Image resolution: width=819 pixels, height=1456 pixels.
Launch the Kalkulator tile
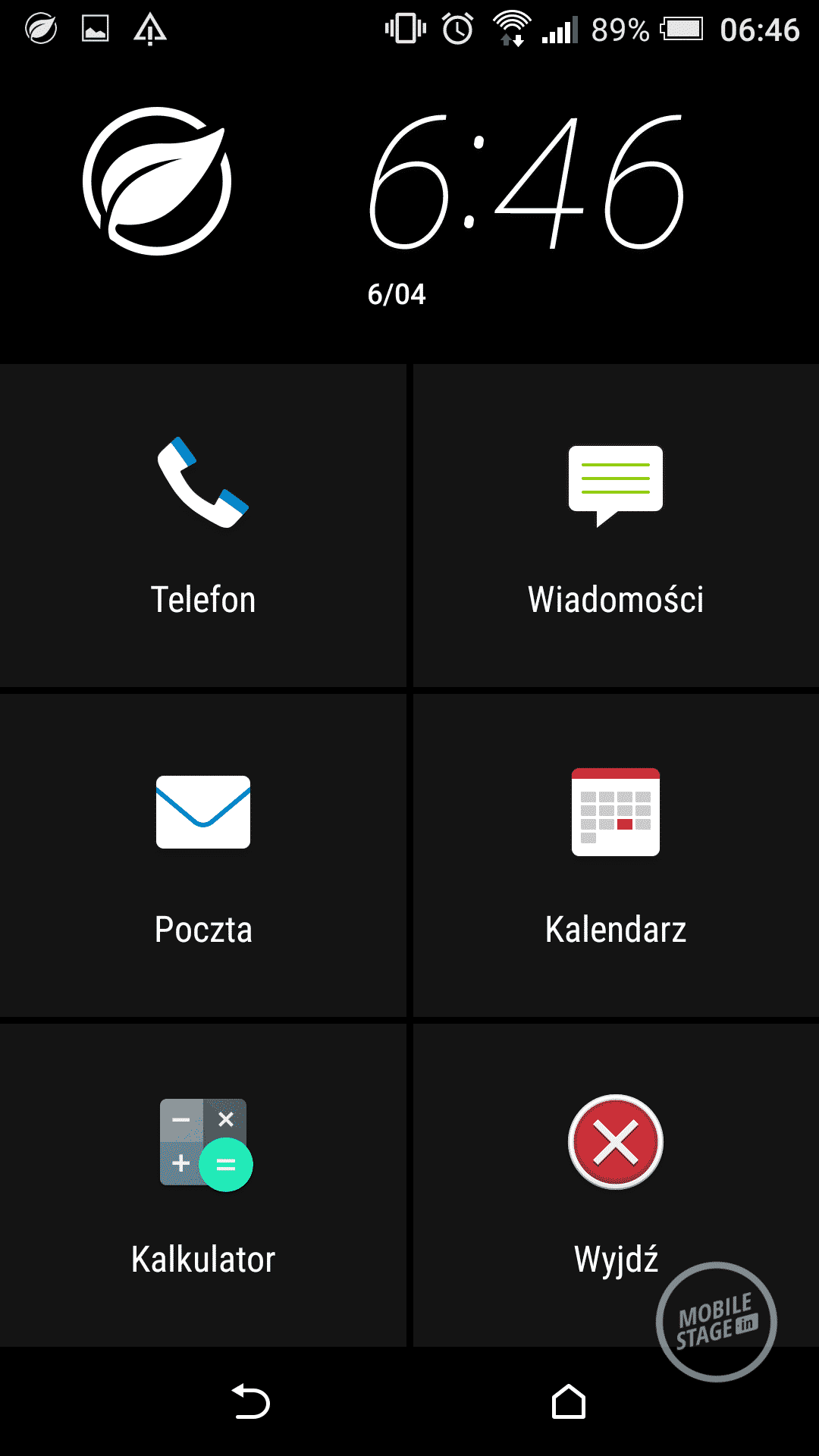(203, 1185)
